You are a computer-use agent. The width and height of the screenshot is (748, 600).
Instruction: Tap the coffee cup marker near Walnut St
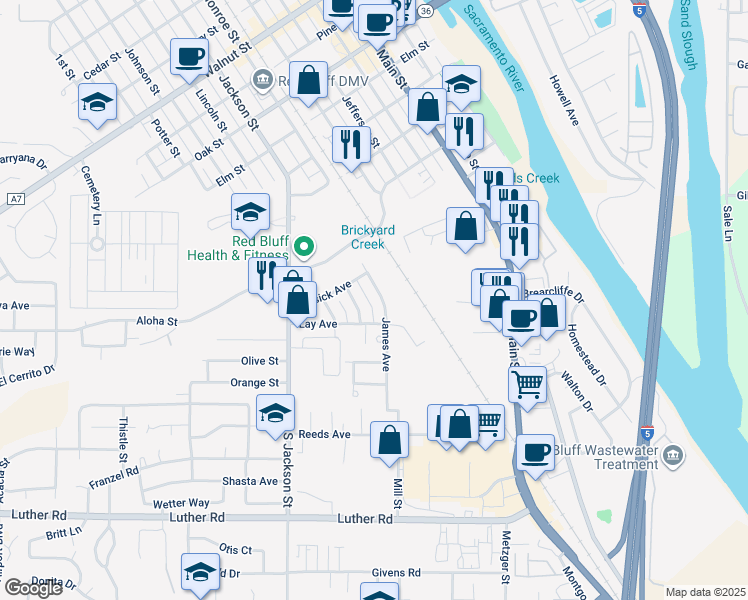pos(188,56)
